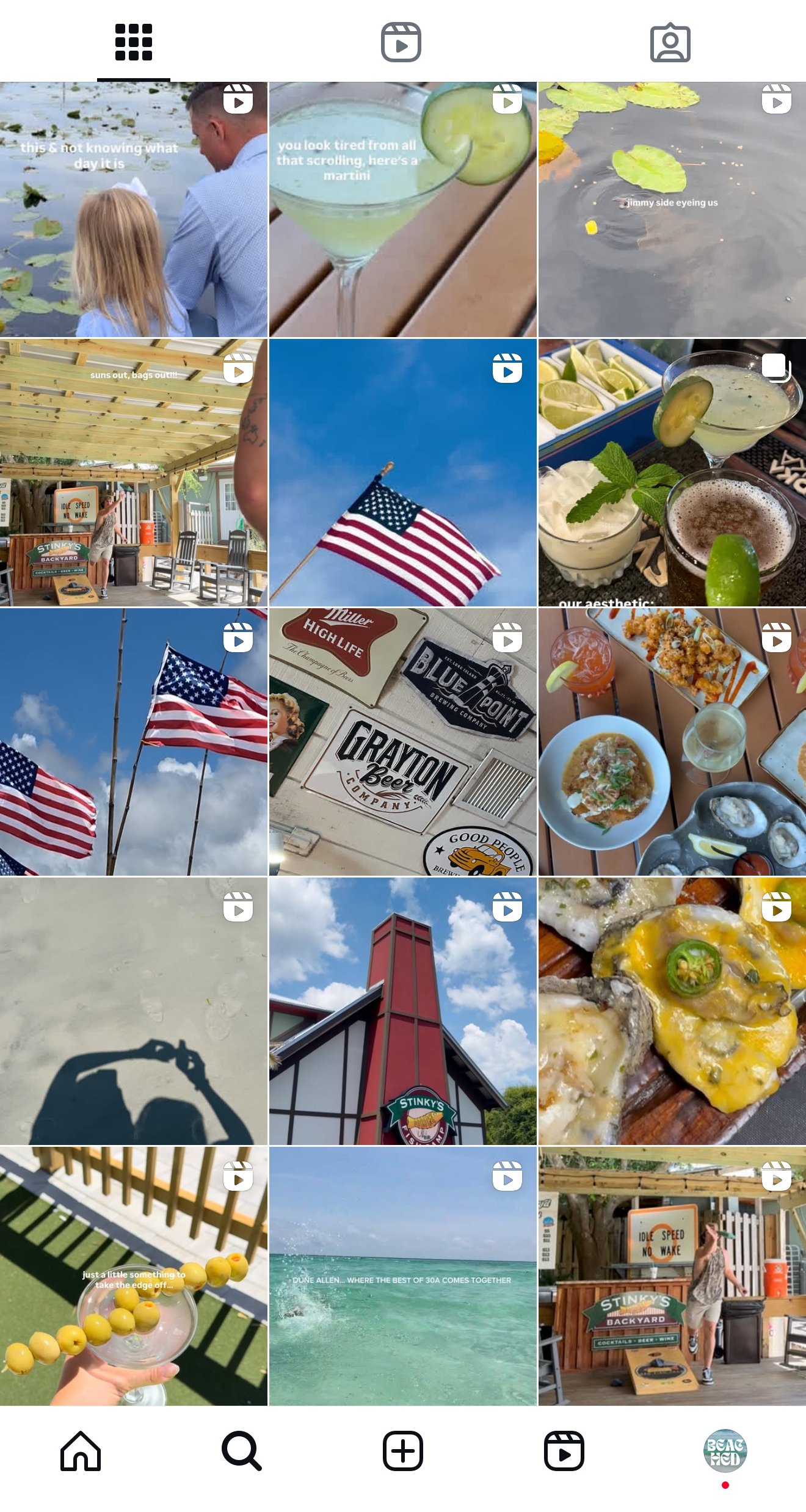Open the 'suns out, bags out' reel
Screen dimensions: 806x1512
point(134,473)
